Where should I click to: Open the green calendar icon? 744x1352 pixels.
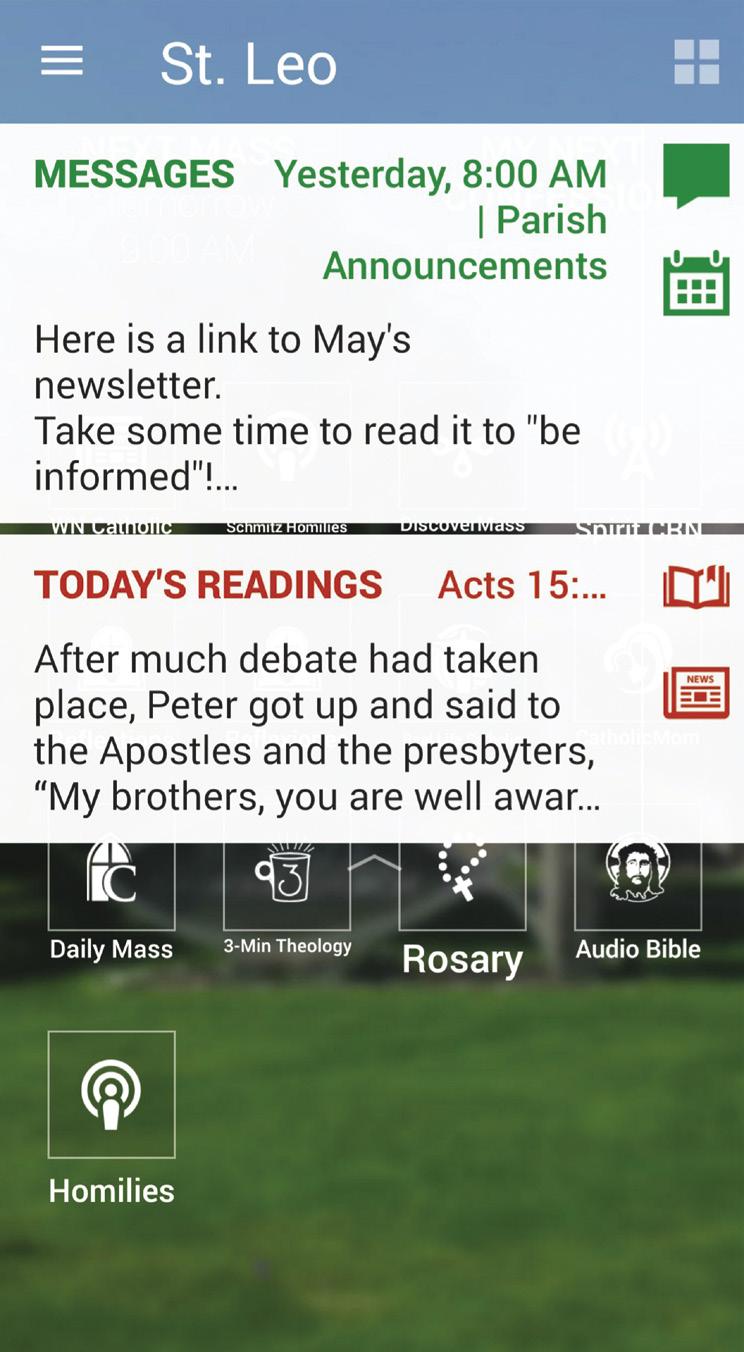[x=696, y=284]
